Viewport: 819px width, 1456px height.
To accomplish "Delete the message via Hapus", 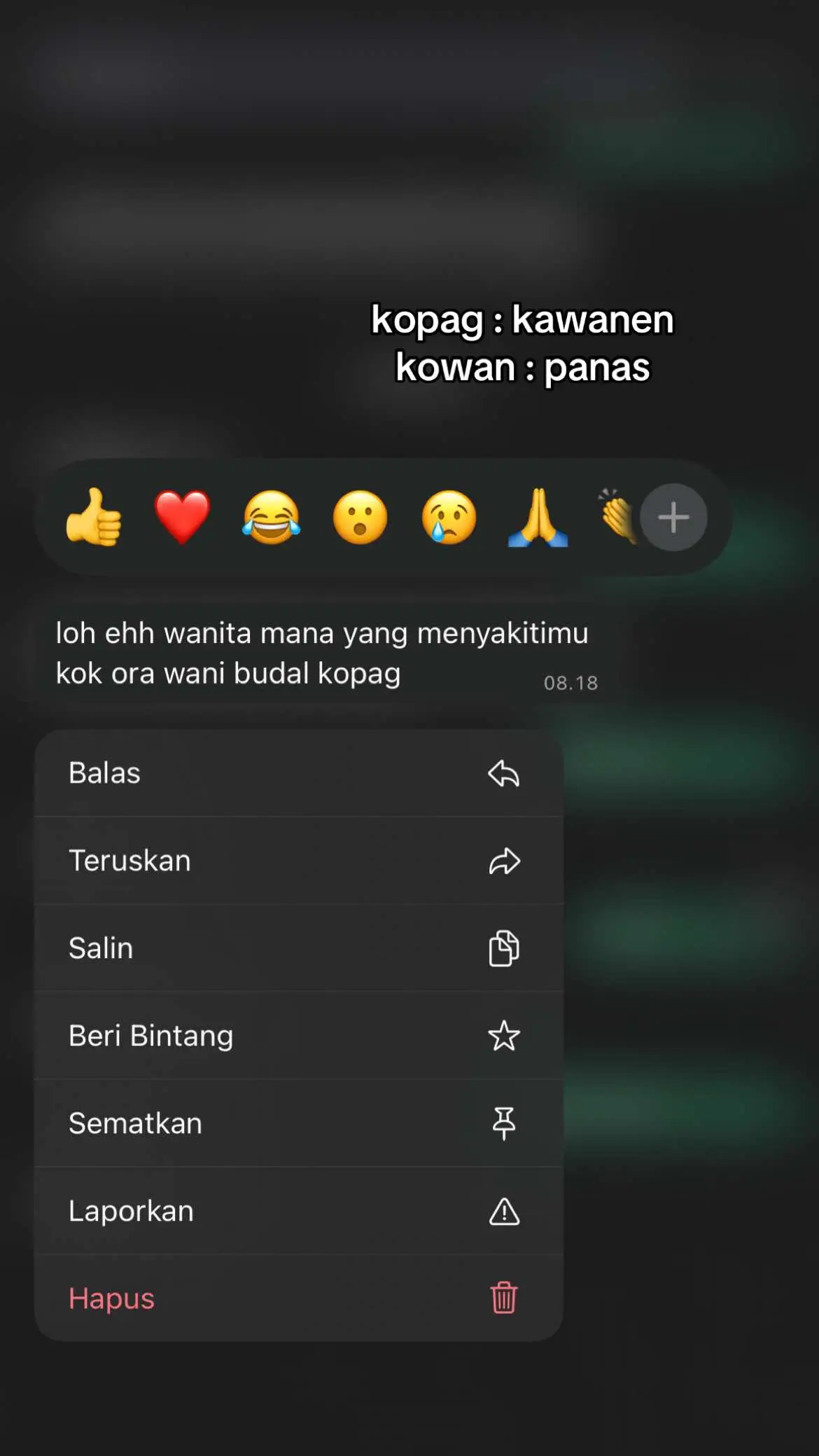I will 299,1298.
